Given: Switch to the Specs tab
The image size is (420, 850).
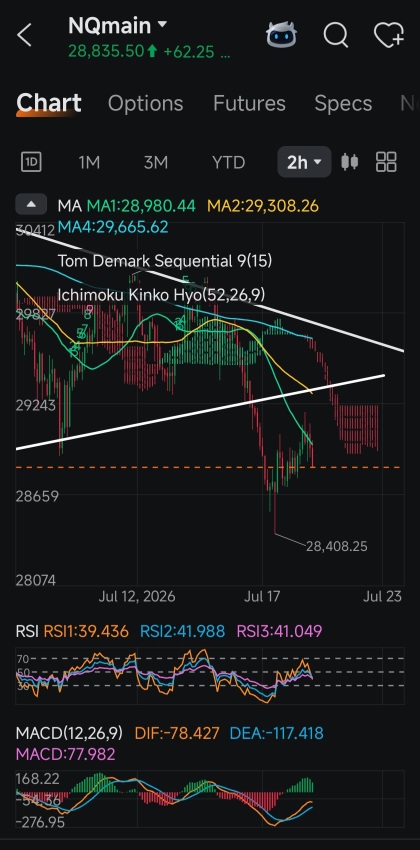Looking at the screenshot, I should (x=343, y=103).
